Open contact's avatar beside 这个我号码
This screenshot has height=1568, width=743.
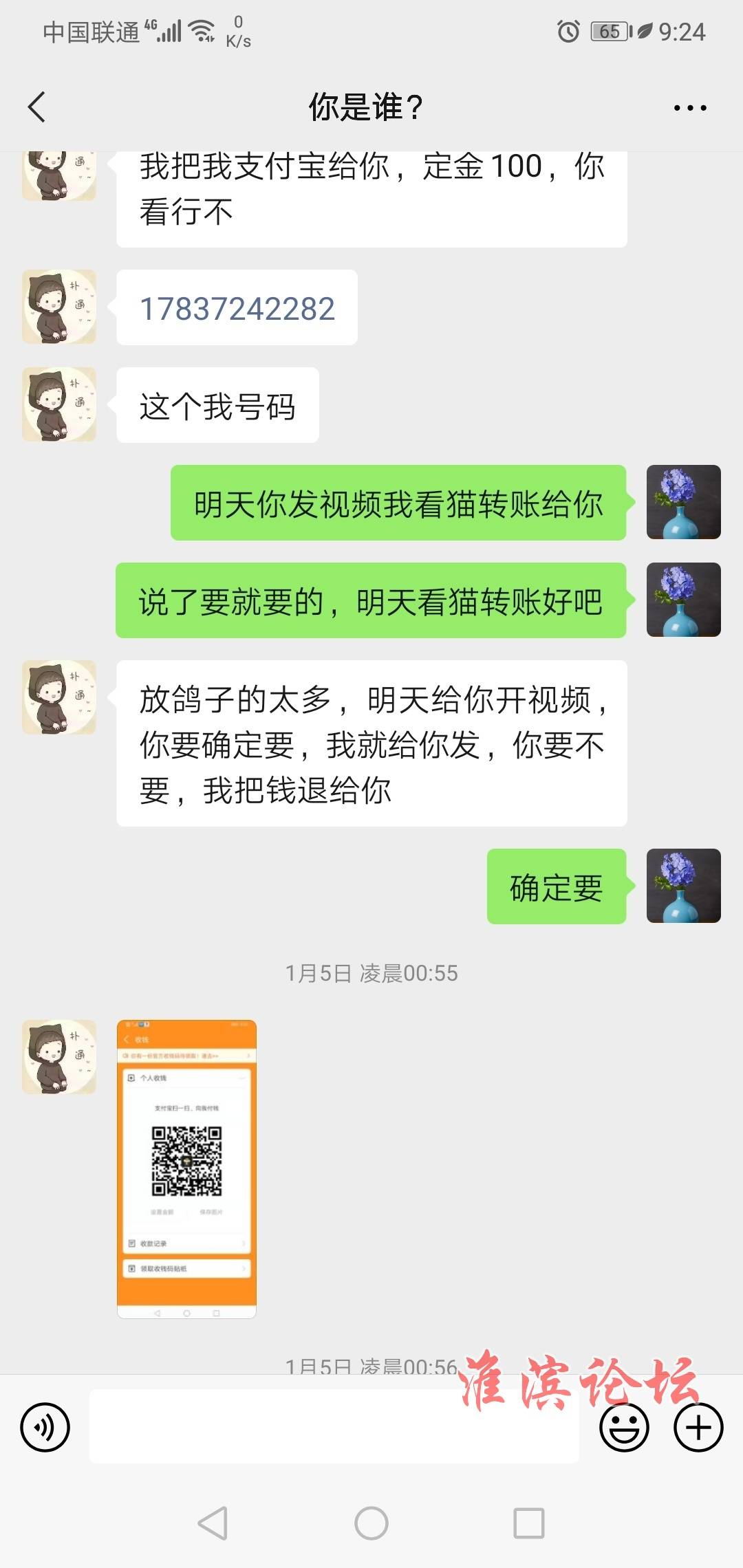(59, 404)
